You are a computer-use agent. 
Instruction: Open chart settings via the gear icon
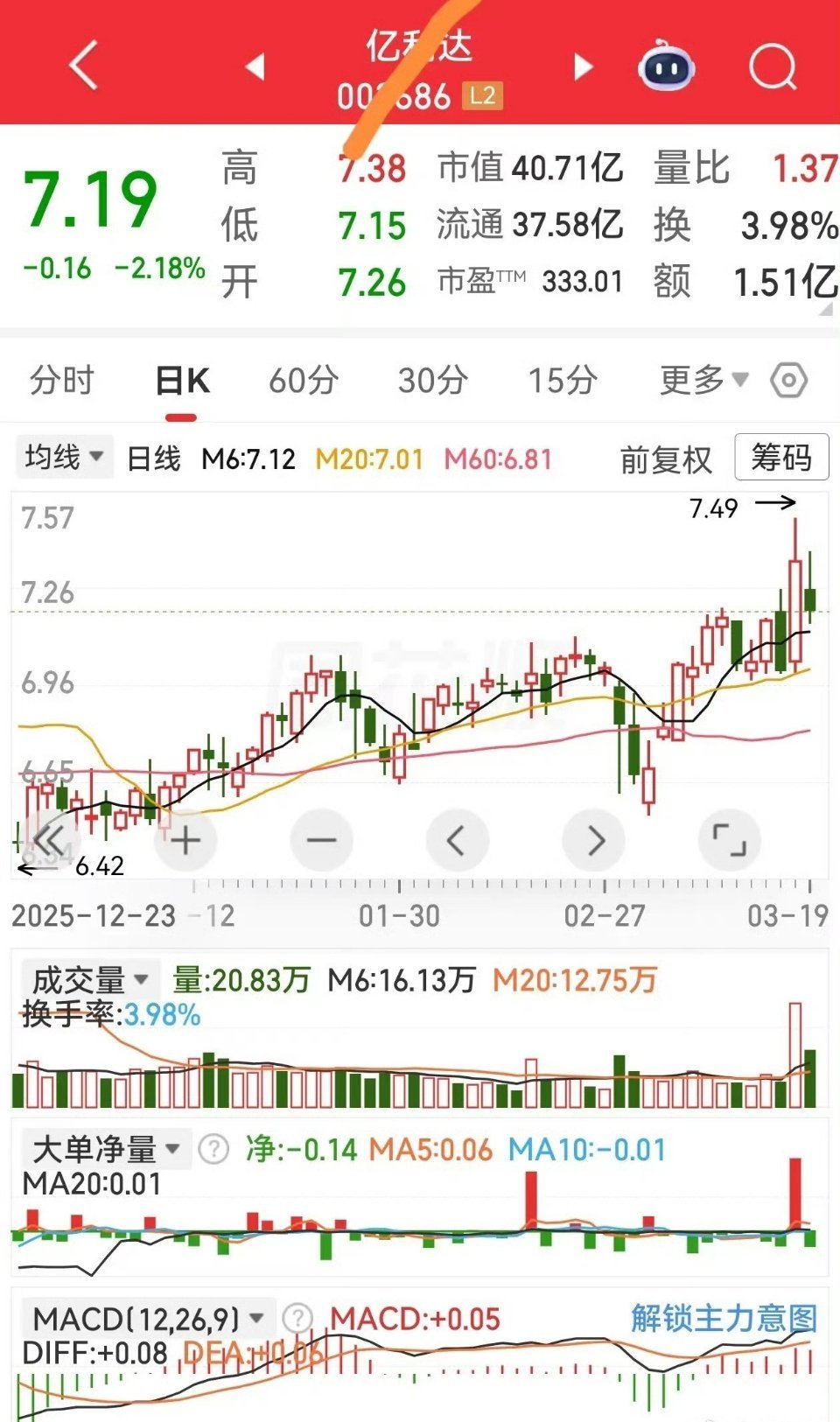click(788, 380)
